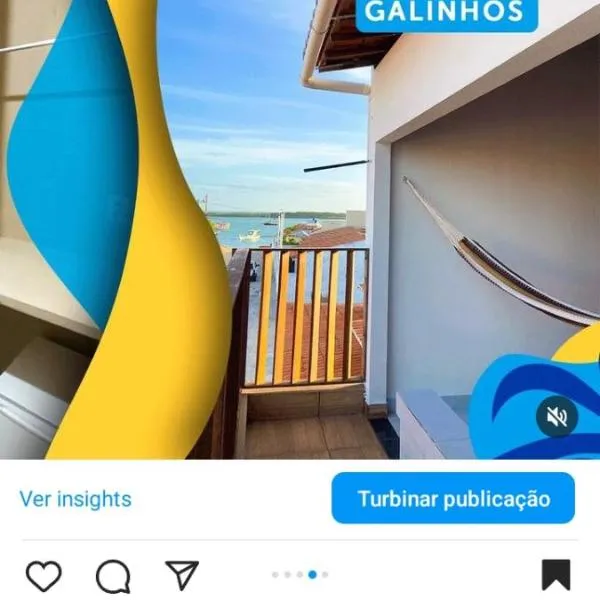
Task: Open Ver insights for this post
Action: click(75, 498)
